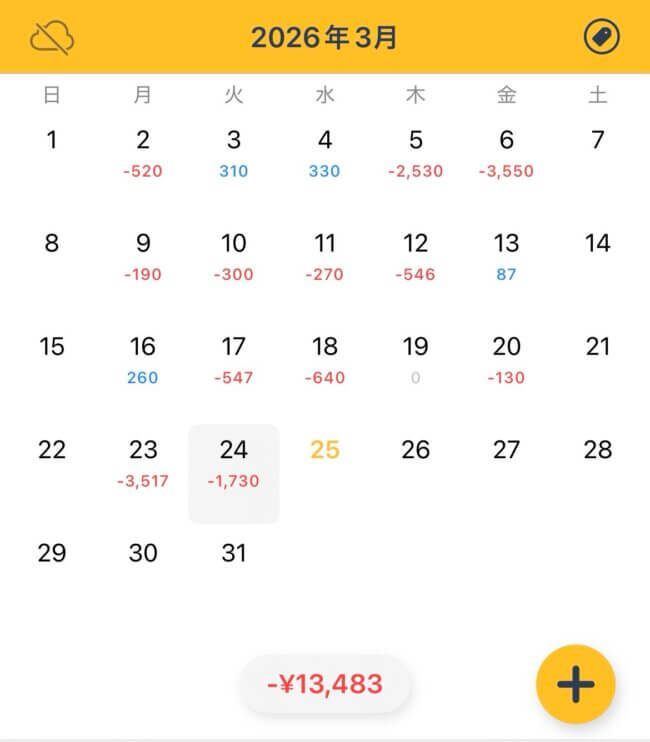
Task: Select March 12 with -546
Action: click(x=415, y=256)
